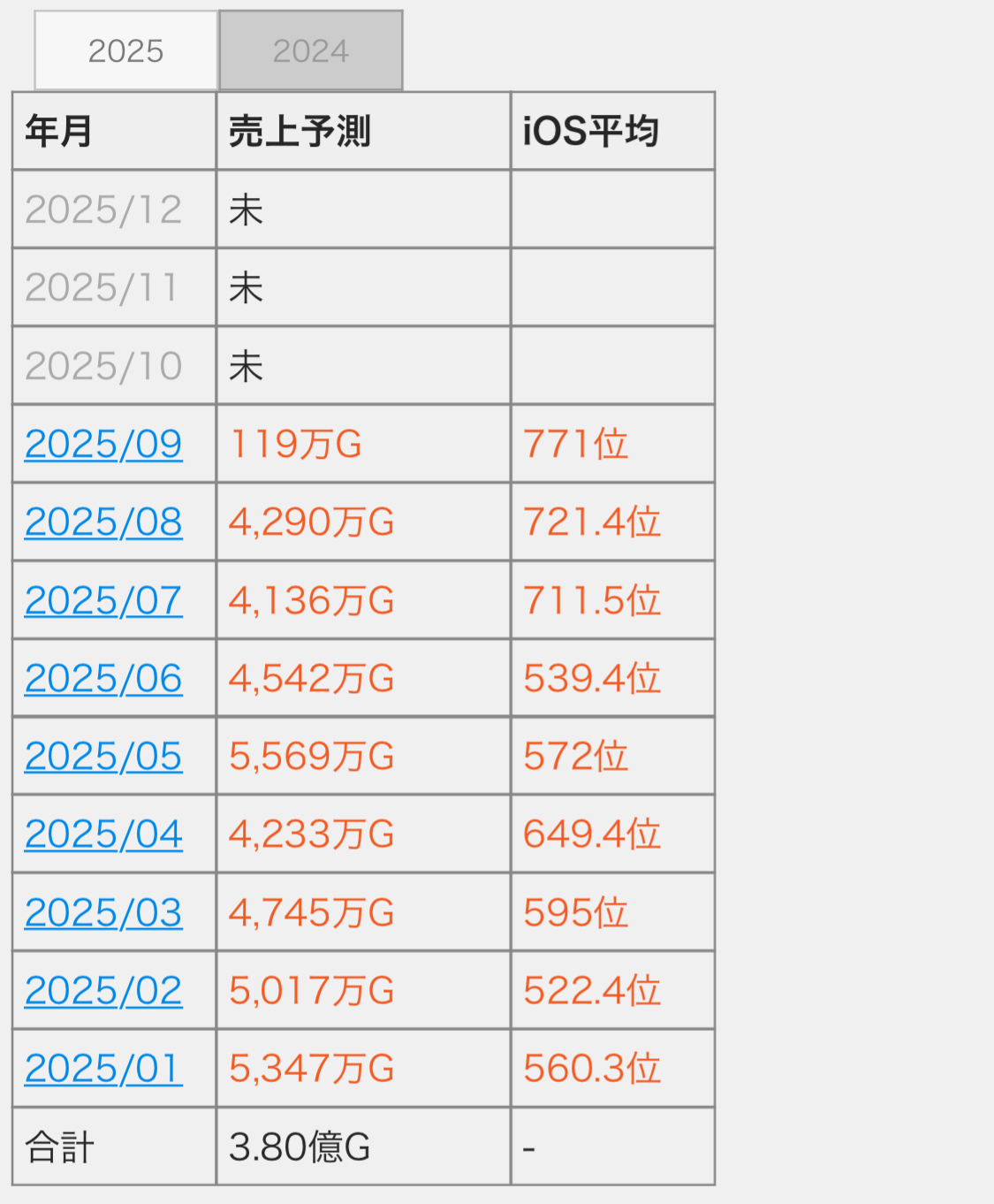The height and width of the screenshot is (1204, 994).
Task: Tap the 2025/06 link
Action: (x=103, y=678)
